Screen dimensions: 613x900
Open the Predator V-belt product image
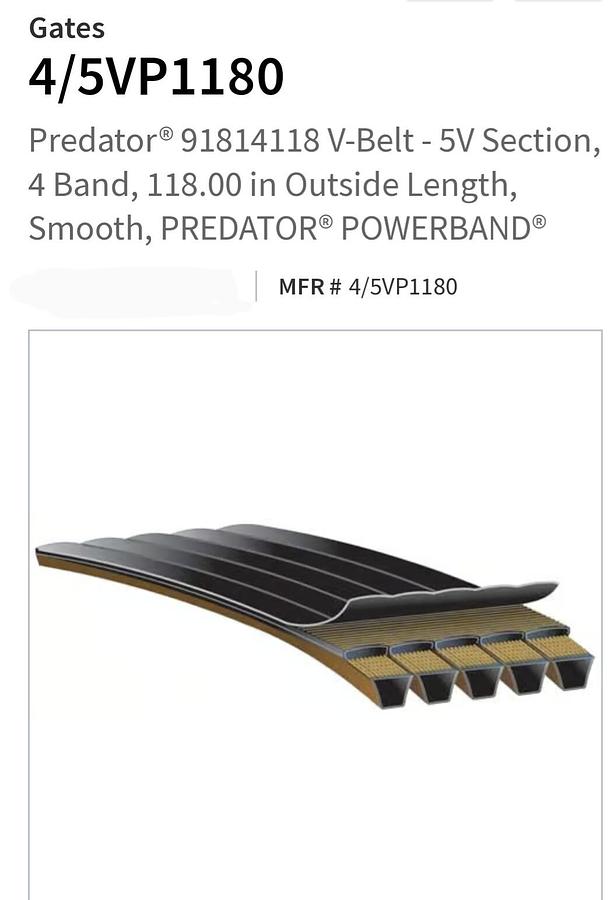315,613
